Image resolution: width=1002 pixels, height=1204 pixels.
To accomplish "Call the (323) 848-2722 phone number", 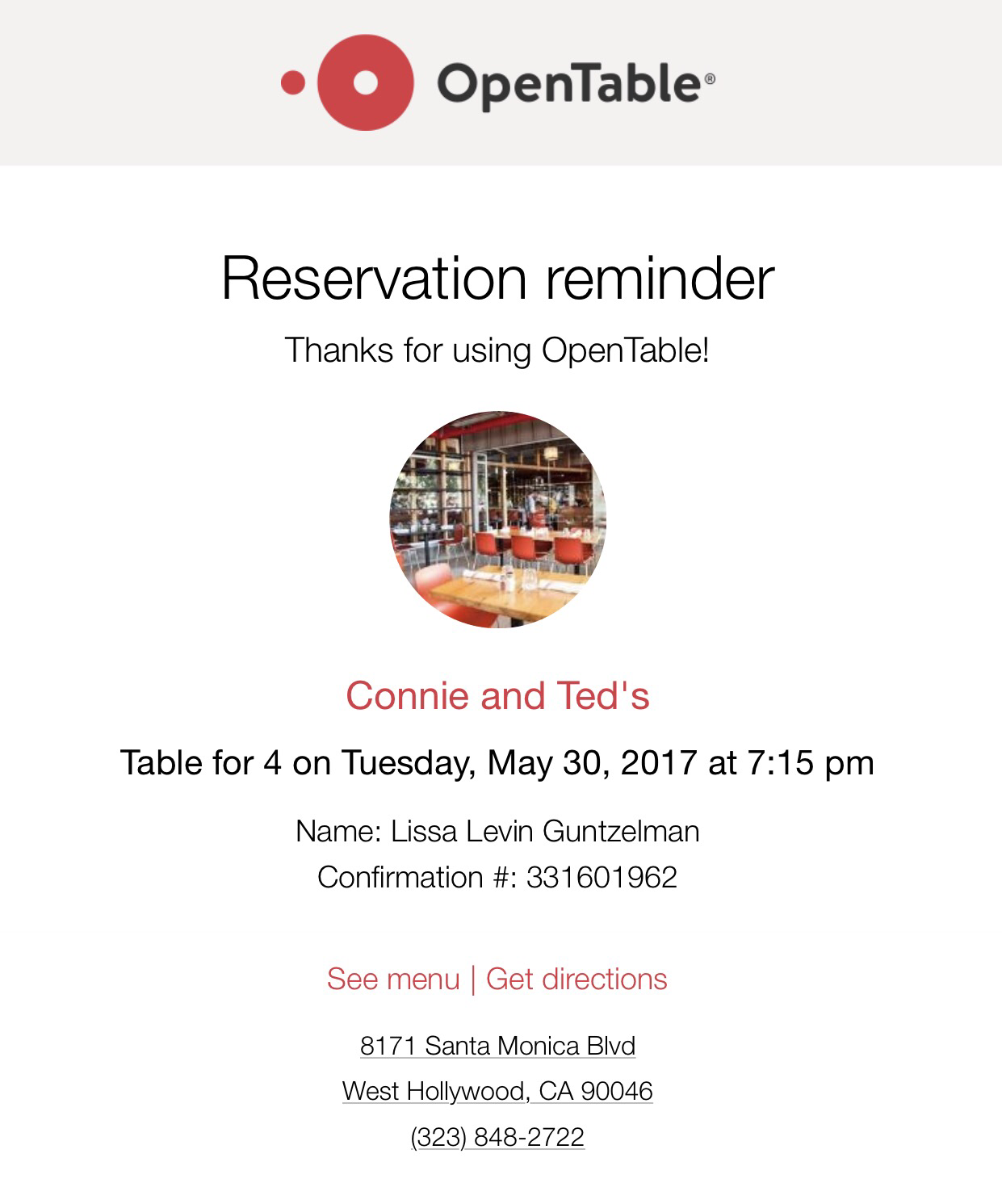I will click(x=497, y=1137).
